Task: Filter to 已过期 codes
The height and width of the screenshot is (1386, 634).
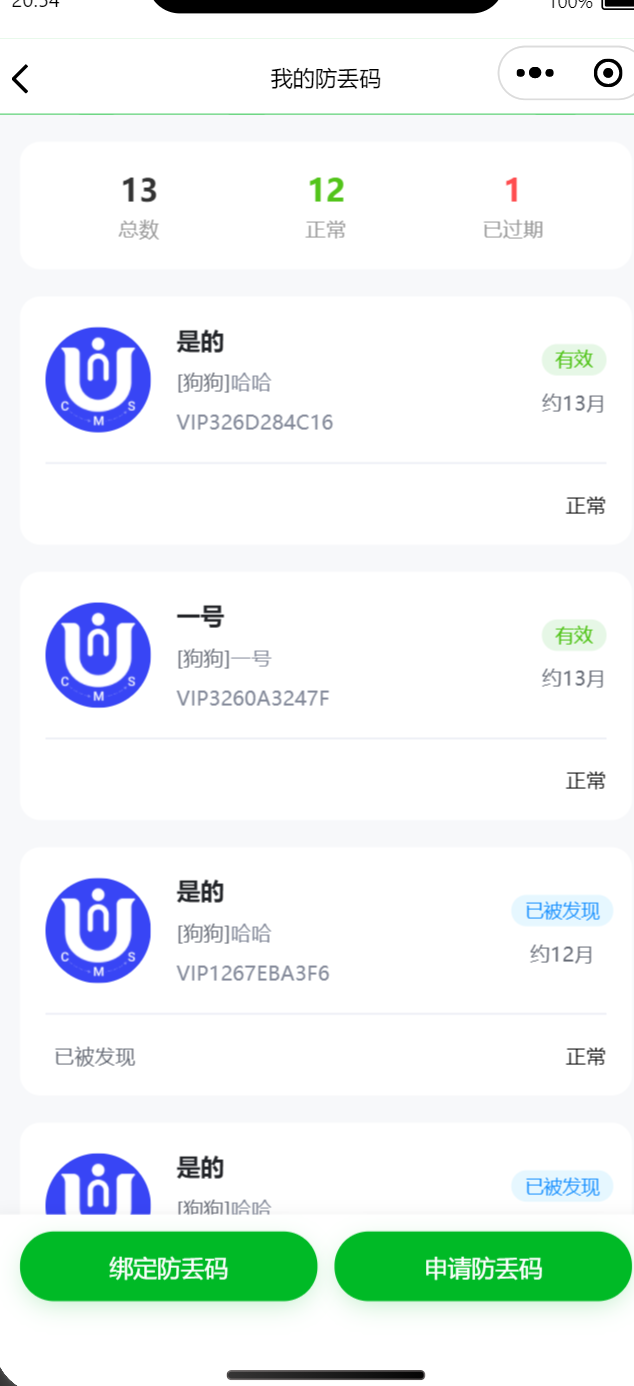Action: tap(512, 206)
